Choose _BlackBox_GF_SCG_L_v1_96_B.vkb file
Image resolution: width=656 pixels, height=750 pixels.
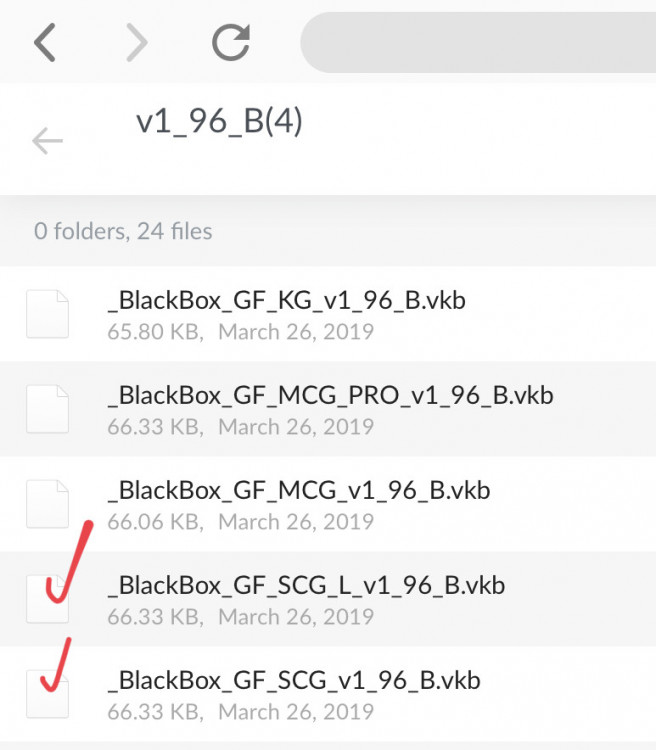[305, 585]
